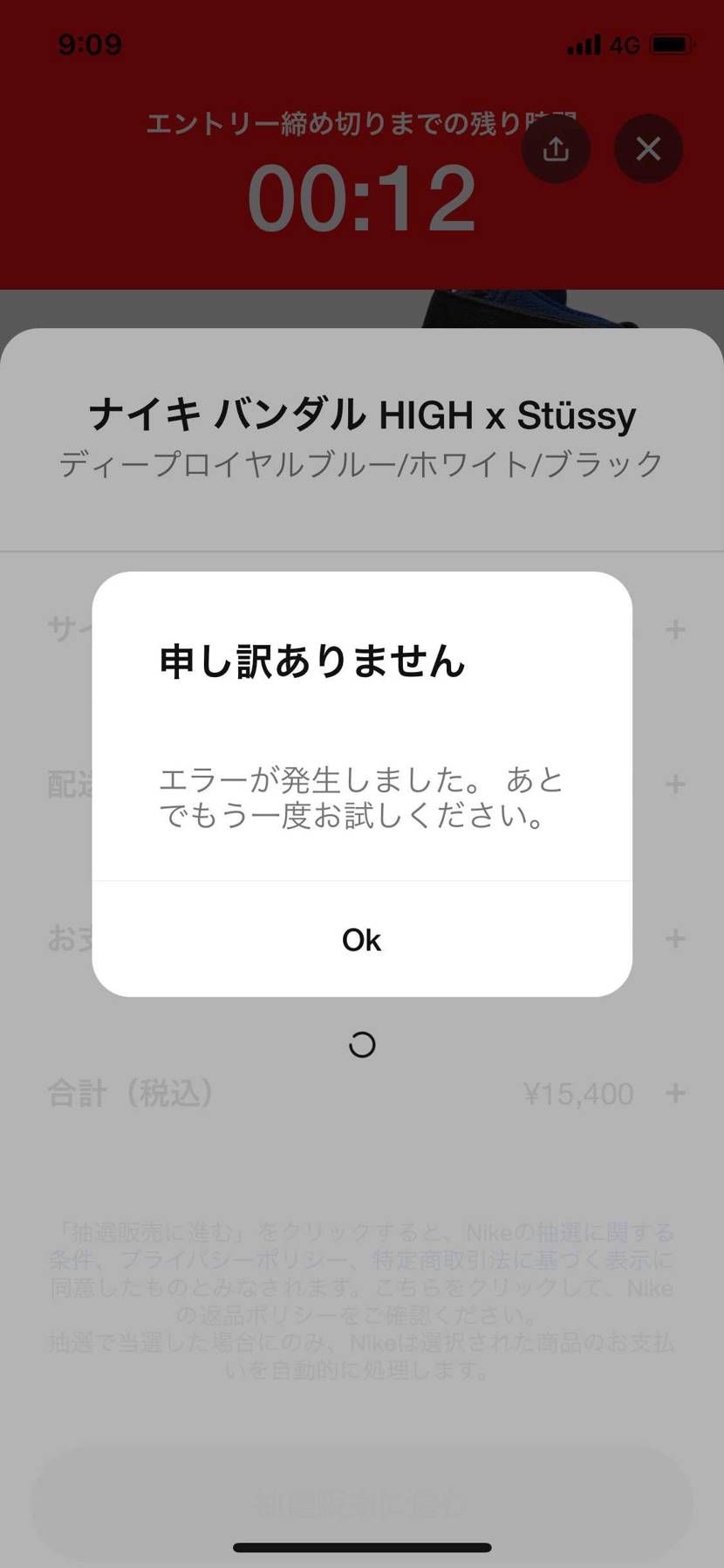Tap the 00:12 countdown timer
The width and height of the screenshot is (724, 1568).
click(361, 199)
